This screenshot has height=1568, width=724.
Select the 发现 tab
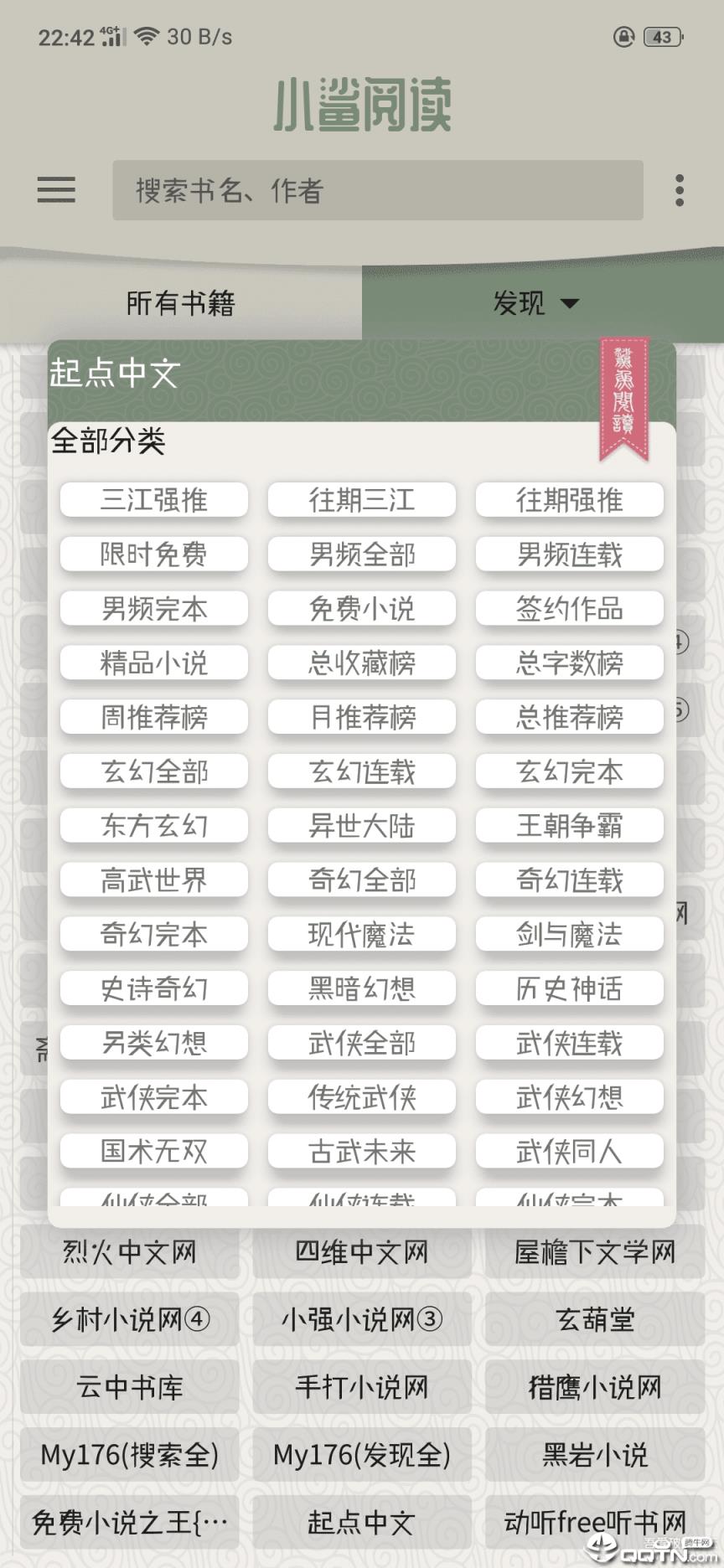(520, 303)
